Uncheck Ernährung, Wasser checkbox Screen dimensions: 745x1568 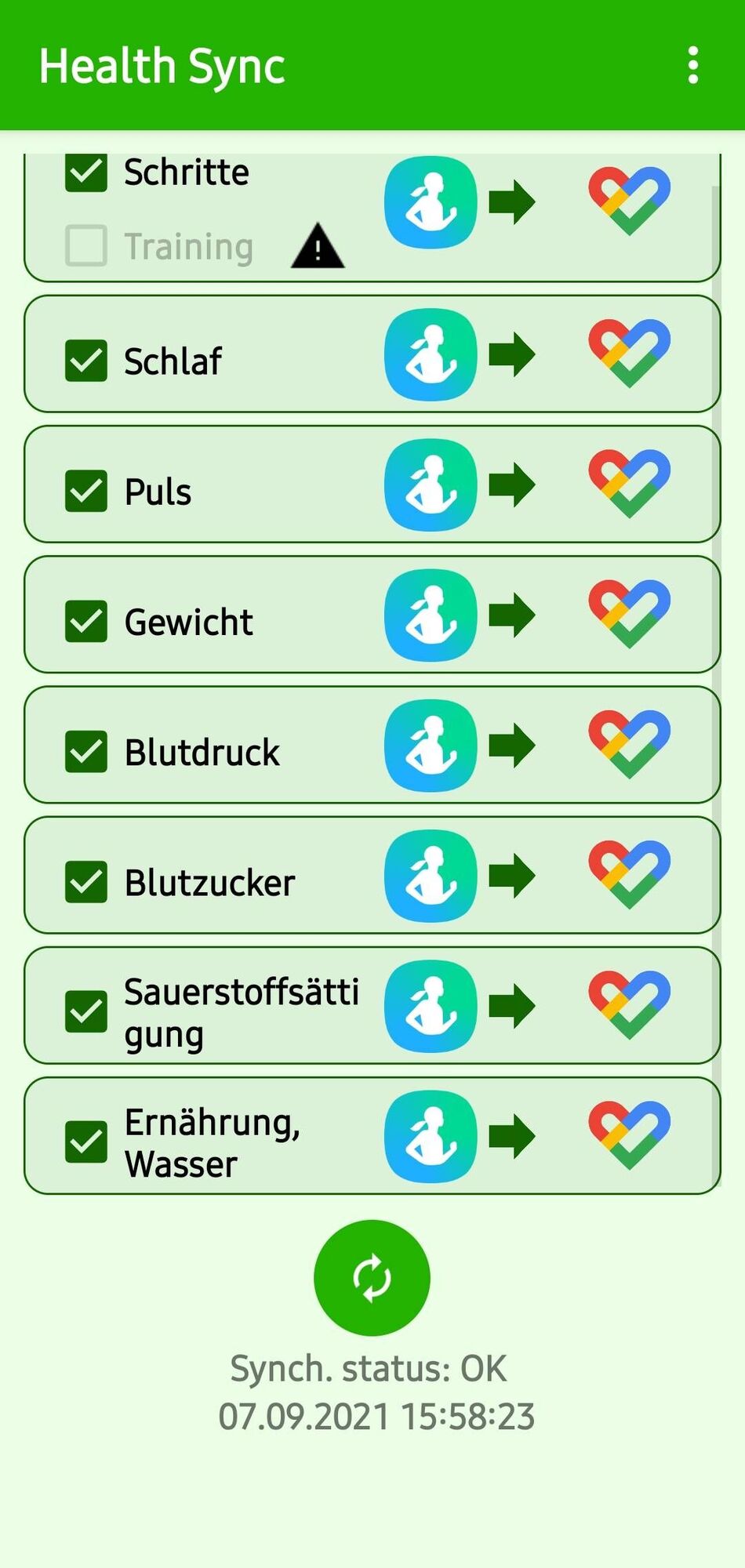pyautogui.click(x=86, y=1142)
